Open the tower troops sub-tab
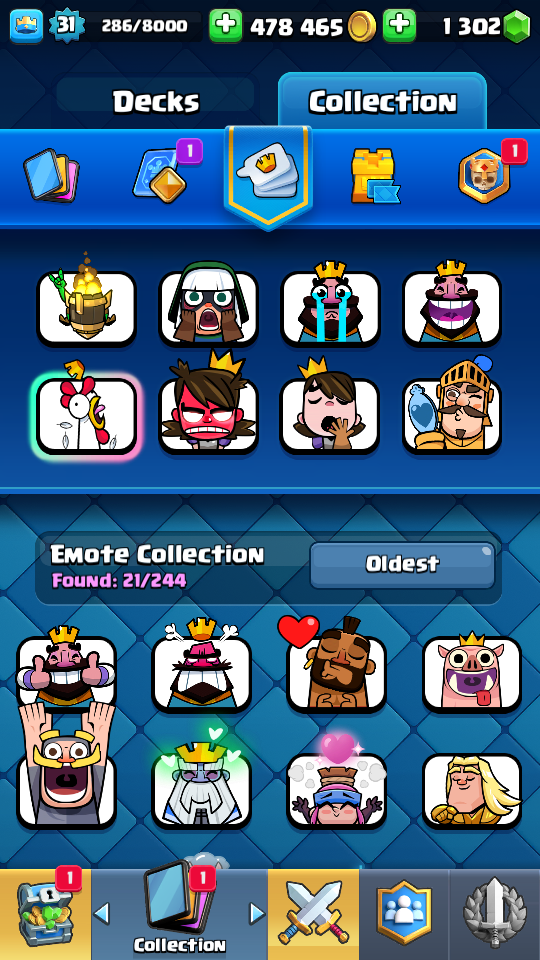 pyautogui.click(x=374, y=176)
